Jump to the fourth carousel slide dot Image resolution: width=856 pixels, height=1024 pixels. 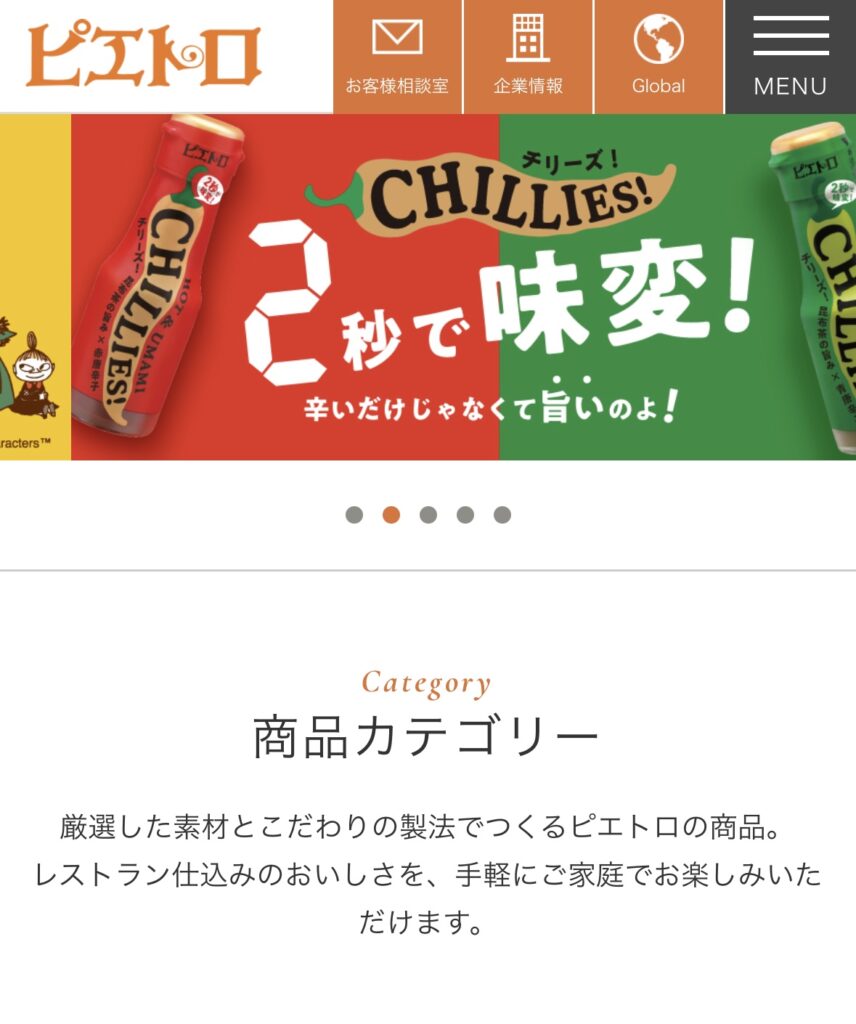pyautogui.click(x=465, y=515)
